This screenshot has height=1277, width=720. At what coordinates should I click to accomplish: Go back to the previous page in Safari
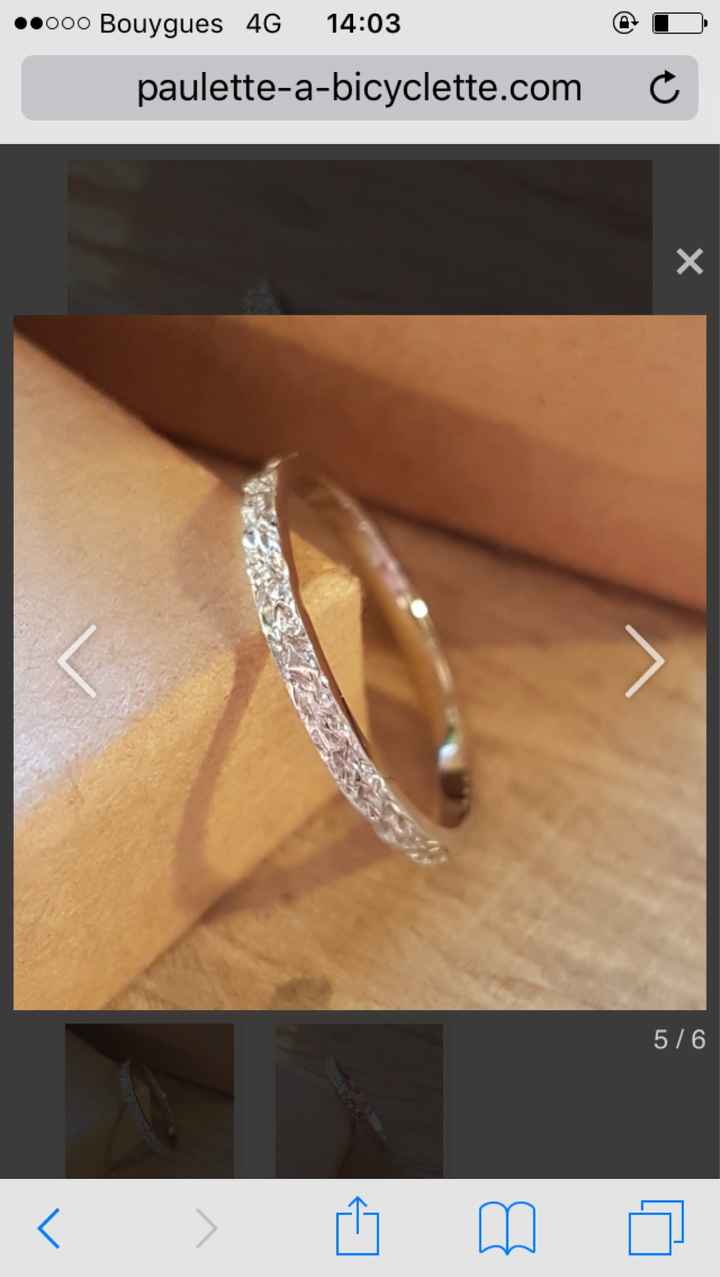49,1227
